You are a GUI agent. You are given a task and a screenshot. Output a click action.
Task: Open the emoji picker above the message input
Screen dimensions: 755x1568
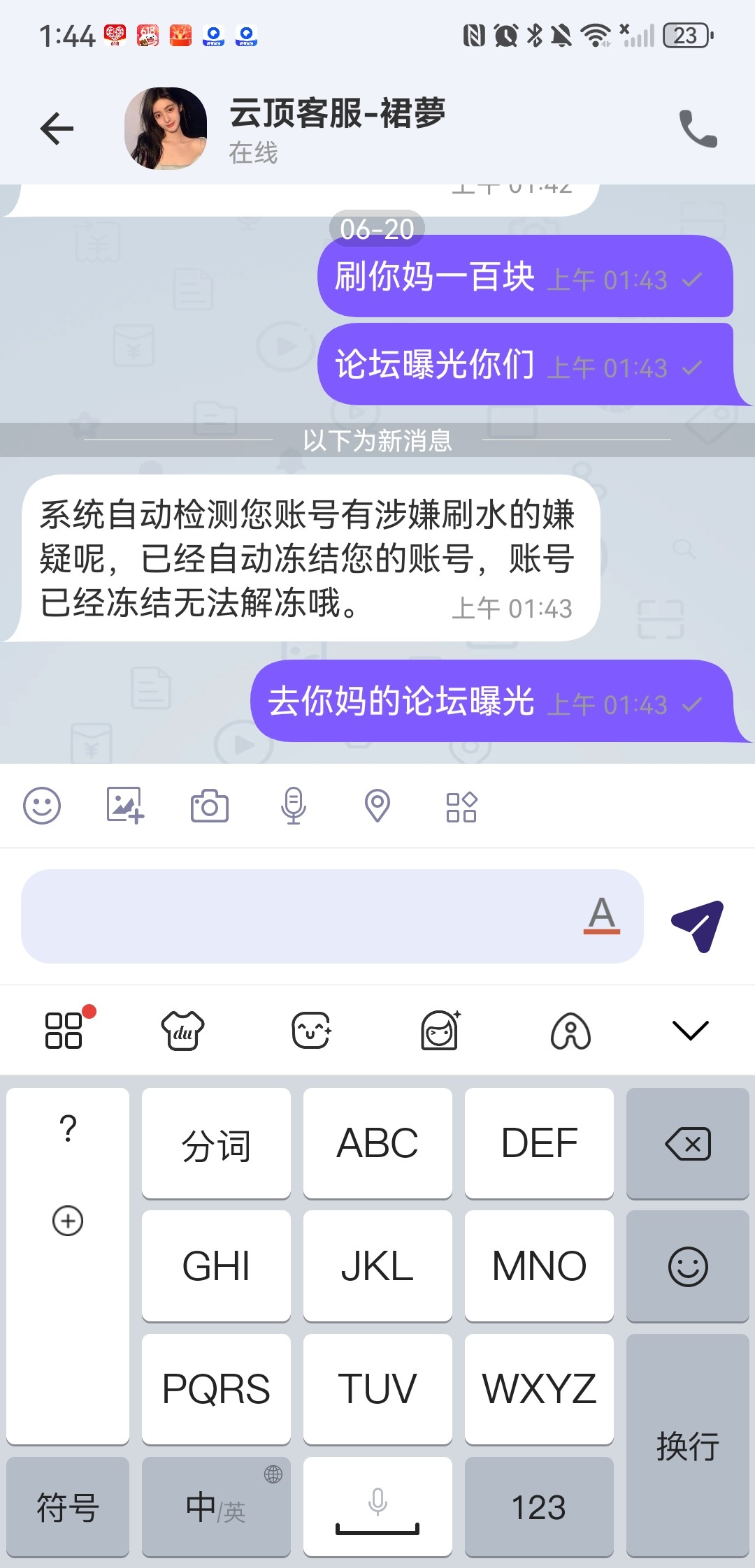42,806
